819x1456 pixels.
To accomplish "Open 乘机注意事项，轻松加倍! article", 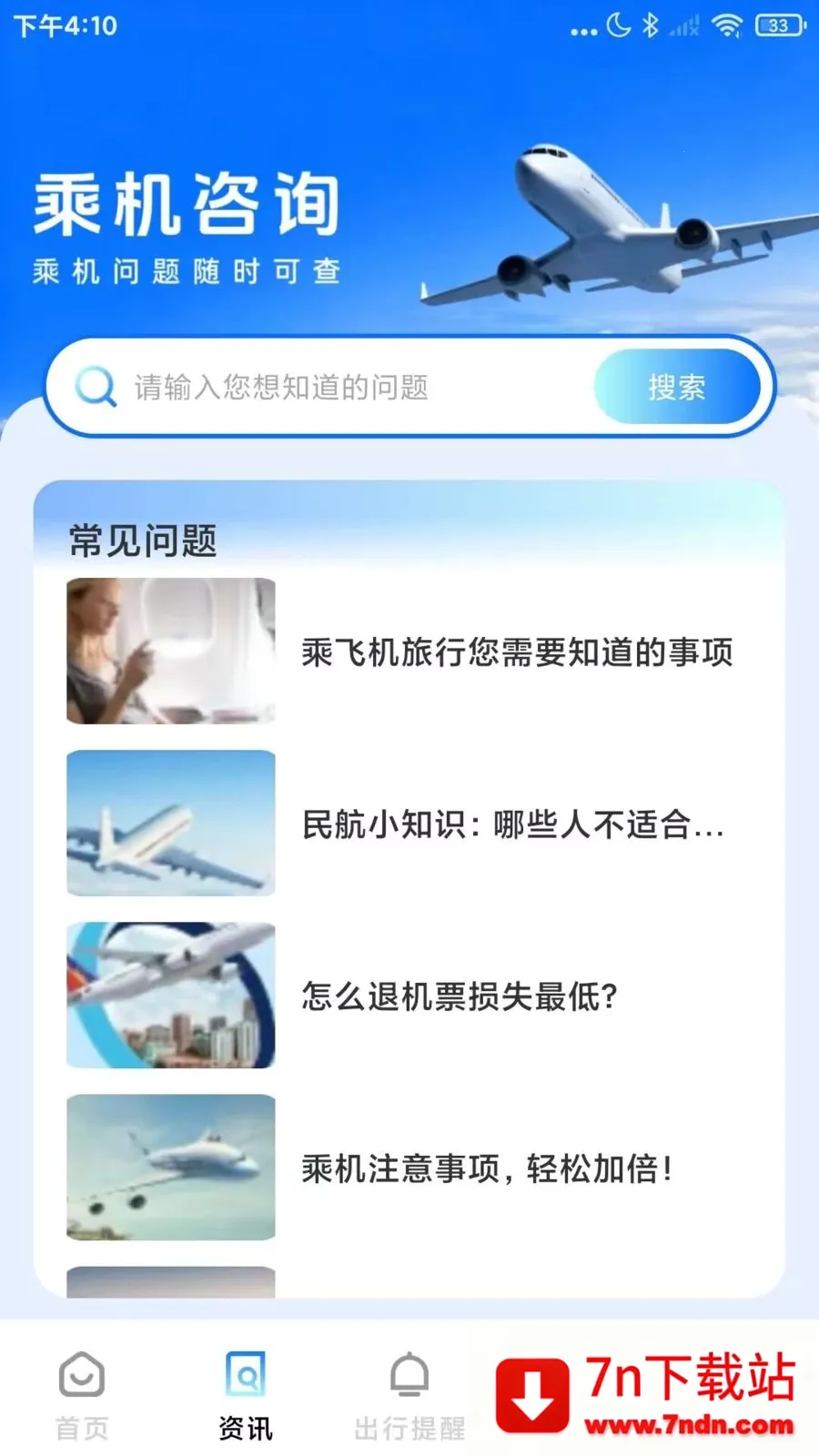I will (x=487, y=1168).
